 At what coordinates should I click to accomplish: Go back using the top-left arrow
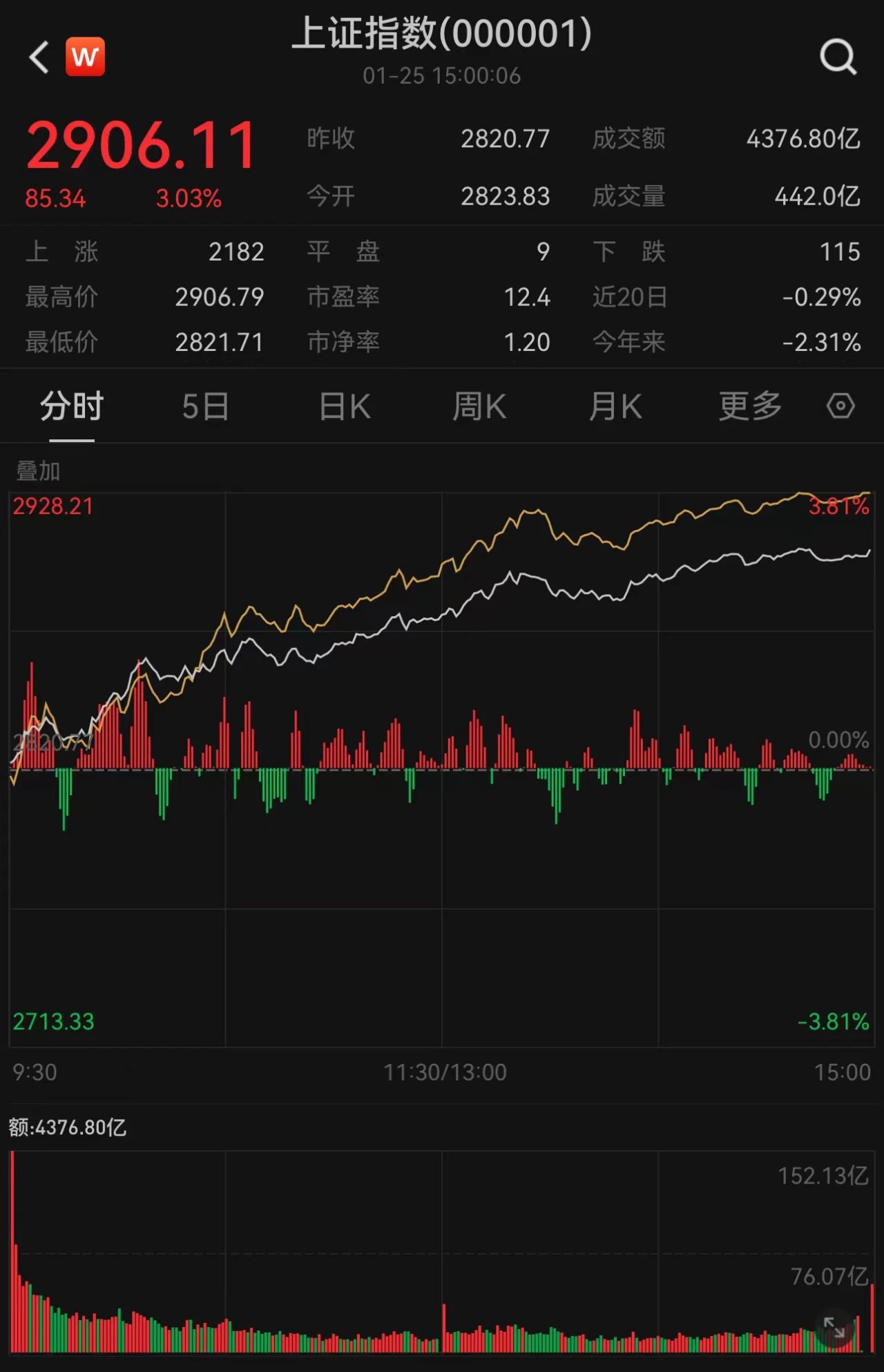pyautogui.click(x=39, y=57)
